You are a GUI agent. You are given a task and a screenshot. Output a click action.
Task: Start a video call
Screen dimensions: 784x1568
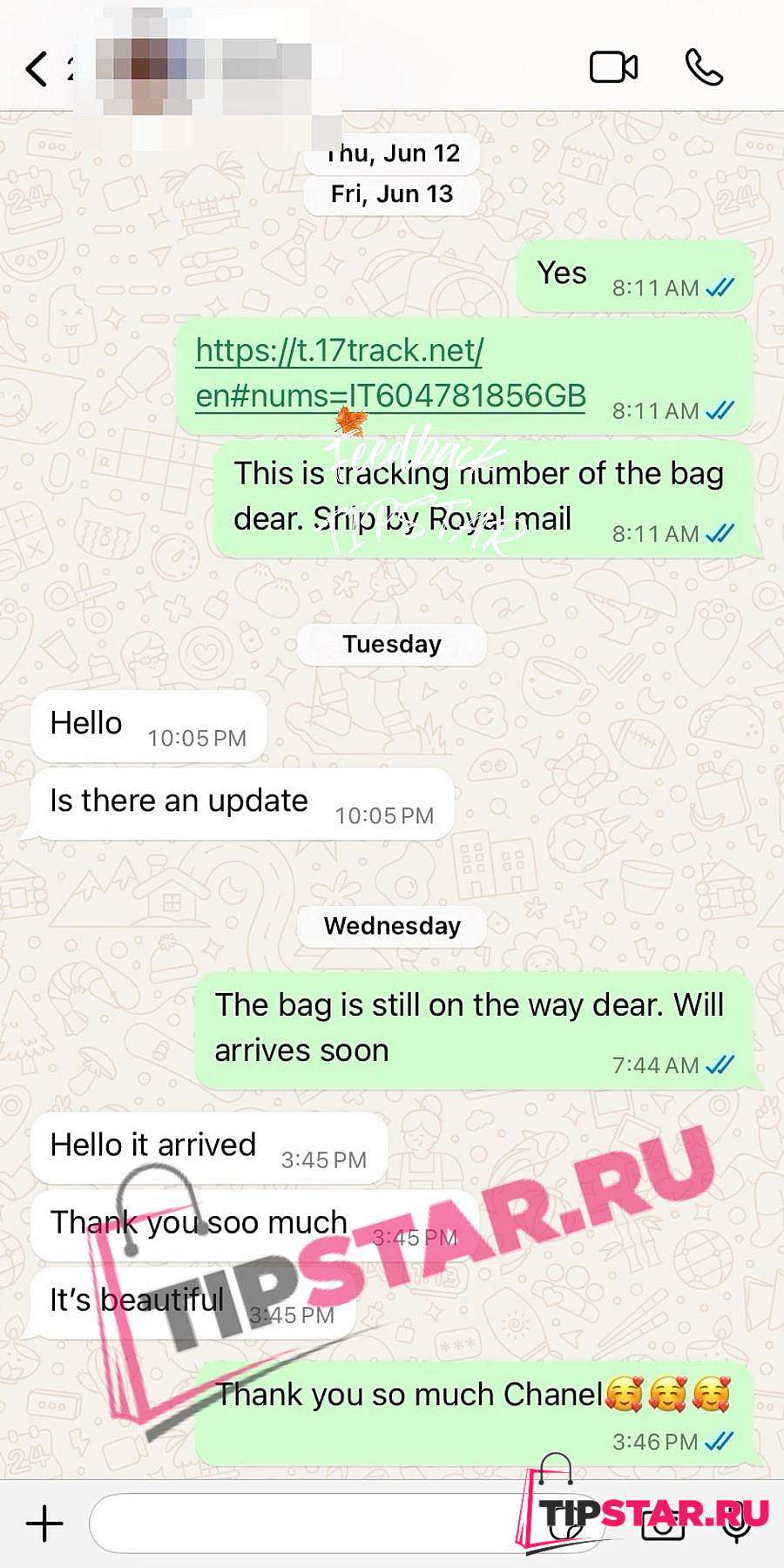[x=613, y=67]
